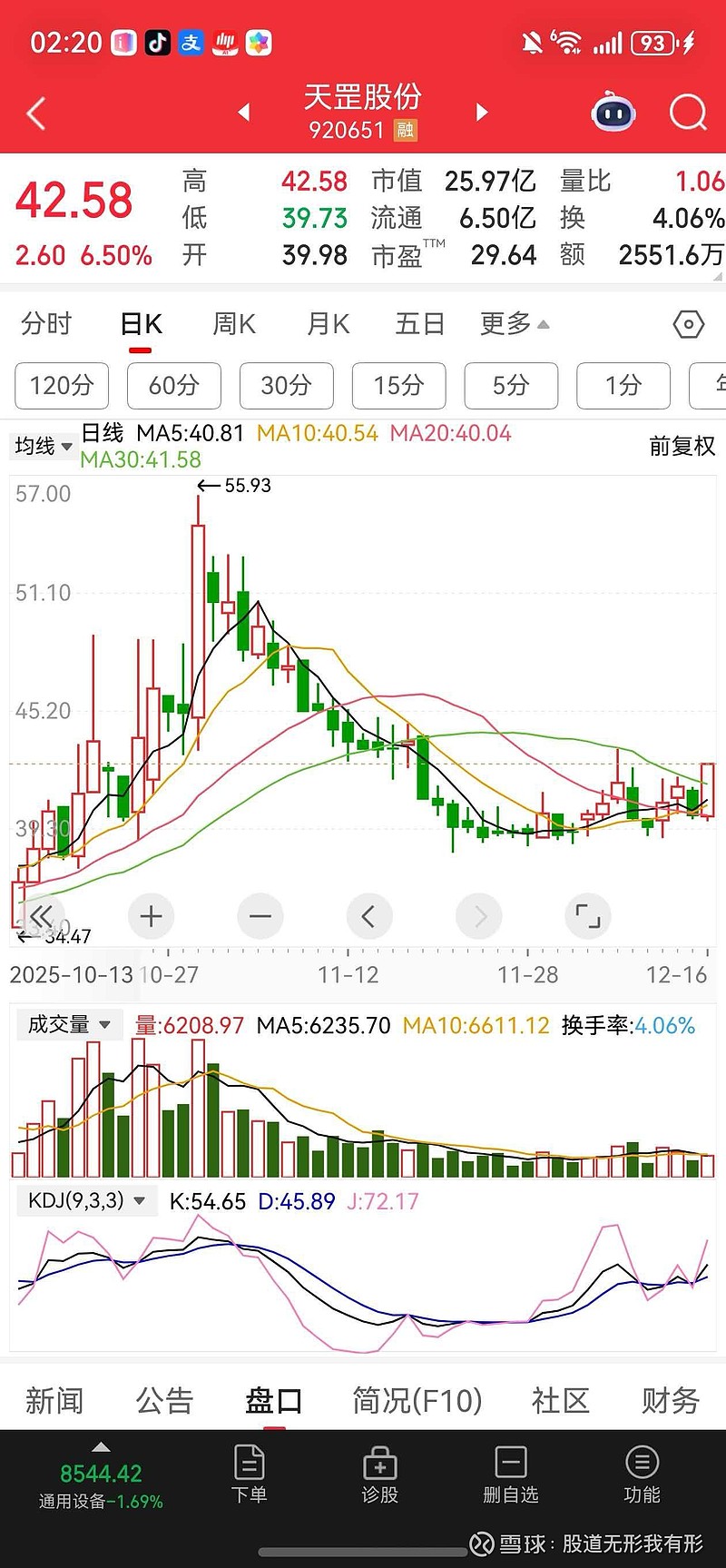The width and height of the screenshot is (726, 1568).
Task: Switch to the 五日 chart tab
Action: pos(420,324)
